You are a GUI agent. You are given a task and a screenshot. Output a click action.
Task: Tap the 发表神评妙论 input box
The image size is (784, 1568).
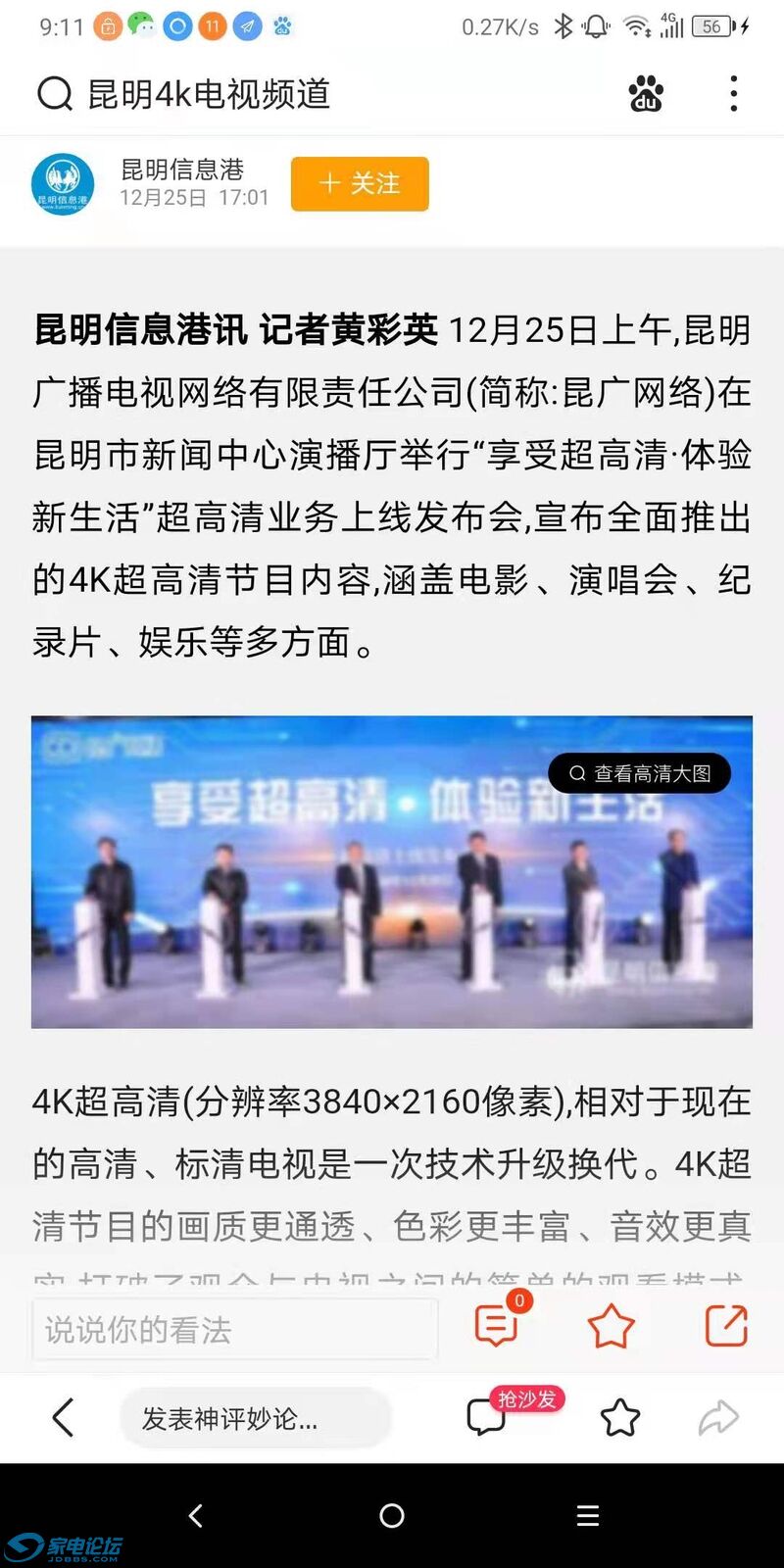click(x=255, y=1418)
